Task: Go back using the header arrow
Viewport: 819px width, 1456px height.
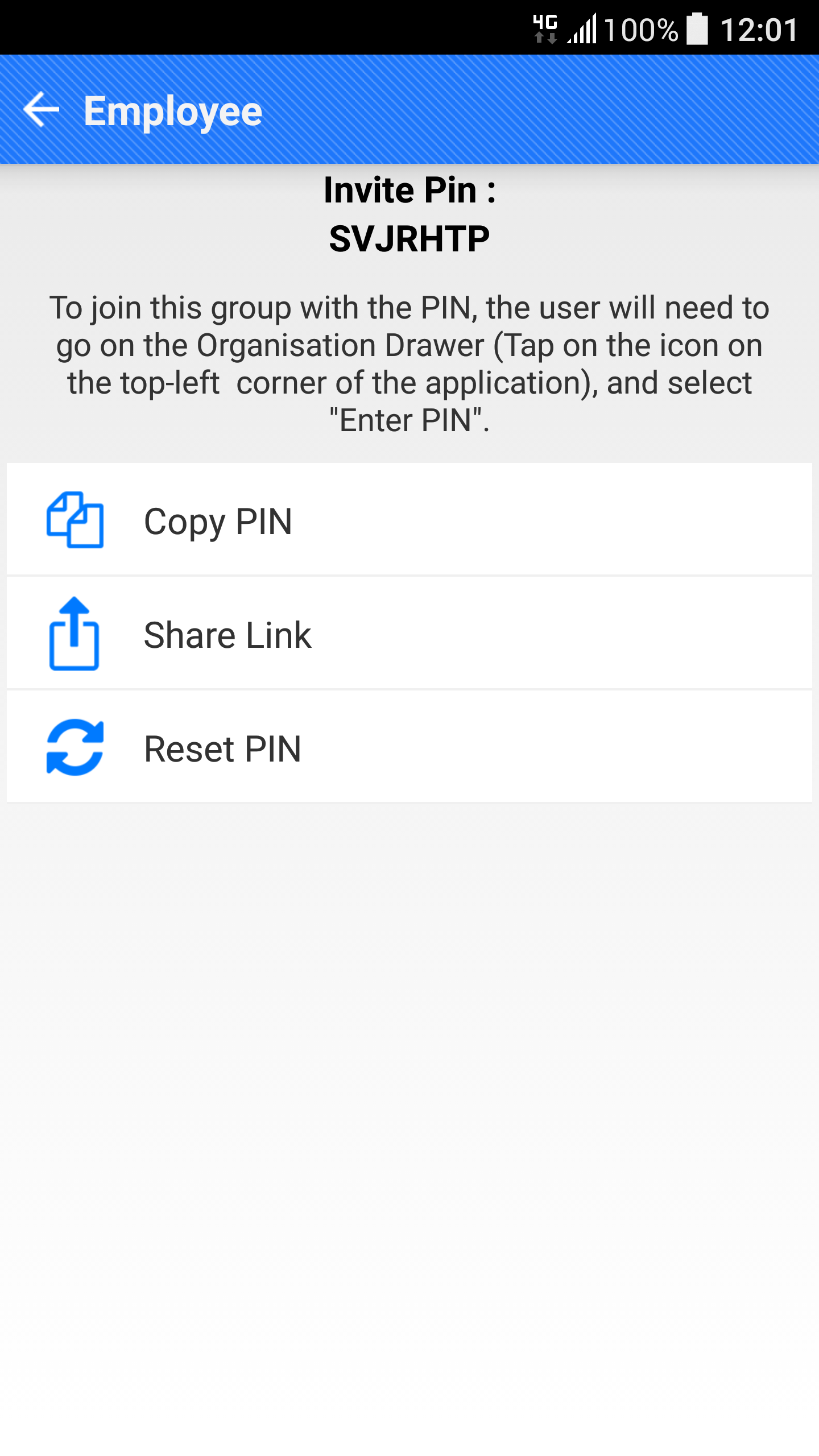Action: (x=41, y=110)
